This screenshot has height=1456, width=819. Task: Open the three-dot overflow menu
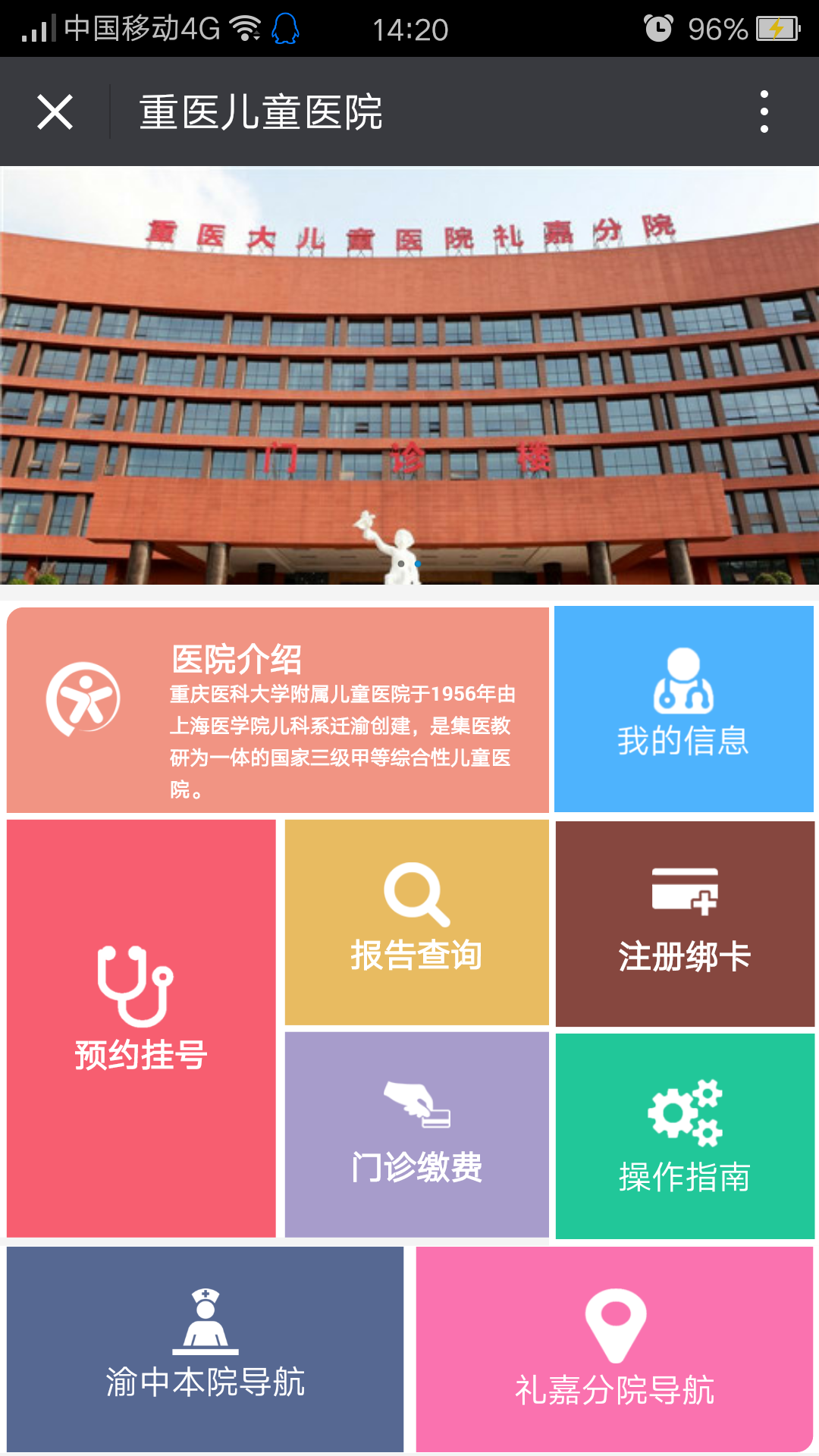pyautogui.click(x=764, y=112)
